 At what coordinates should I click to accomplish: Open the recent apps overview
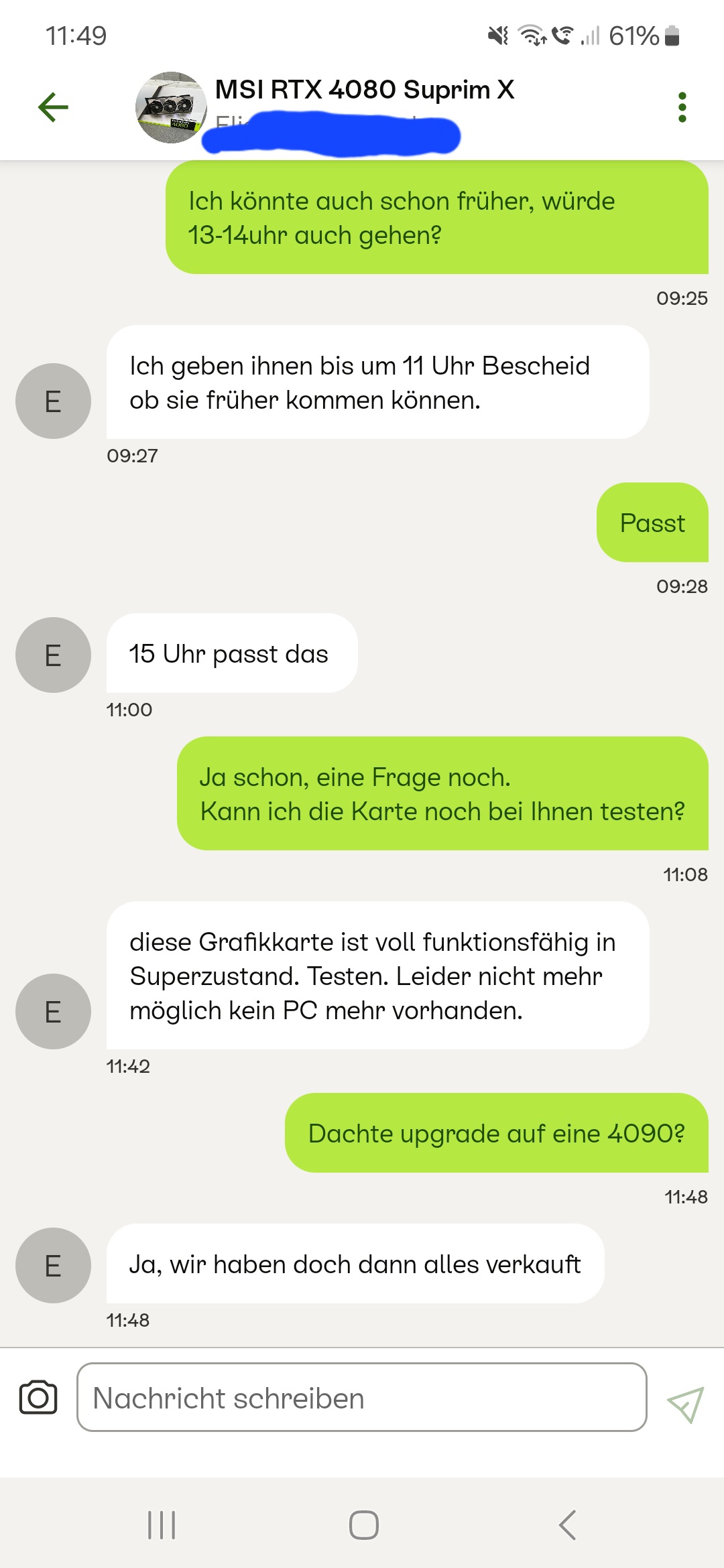pyautogui.click(x=162, y=1525)
